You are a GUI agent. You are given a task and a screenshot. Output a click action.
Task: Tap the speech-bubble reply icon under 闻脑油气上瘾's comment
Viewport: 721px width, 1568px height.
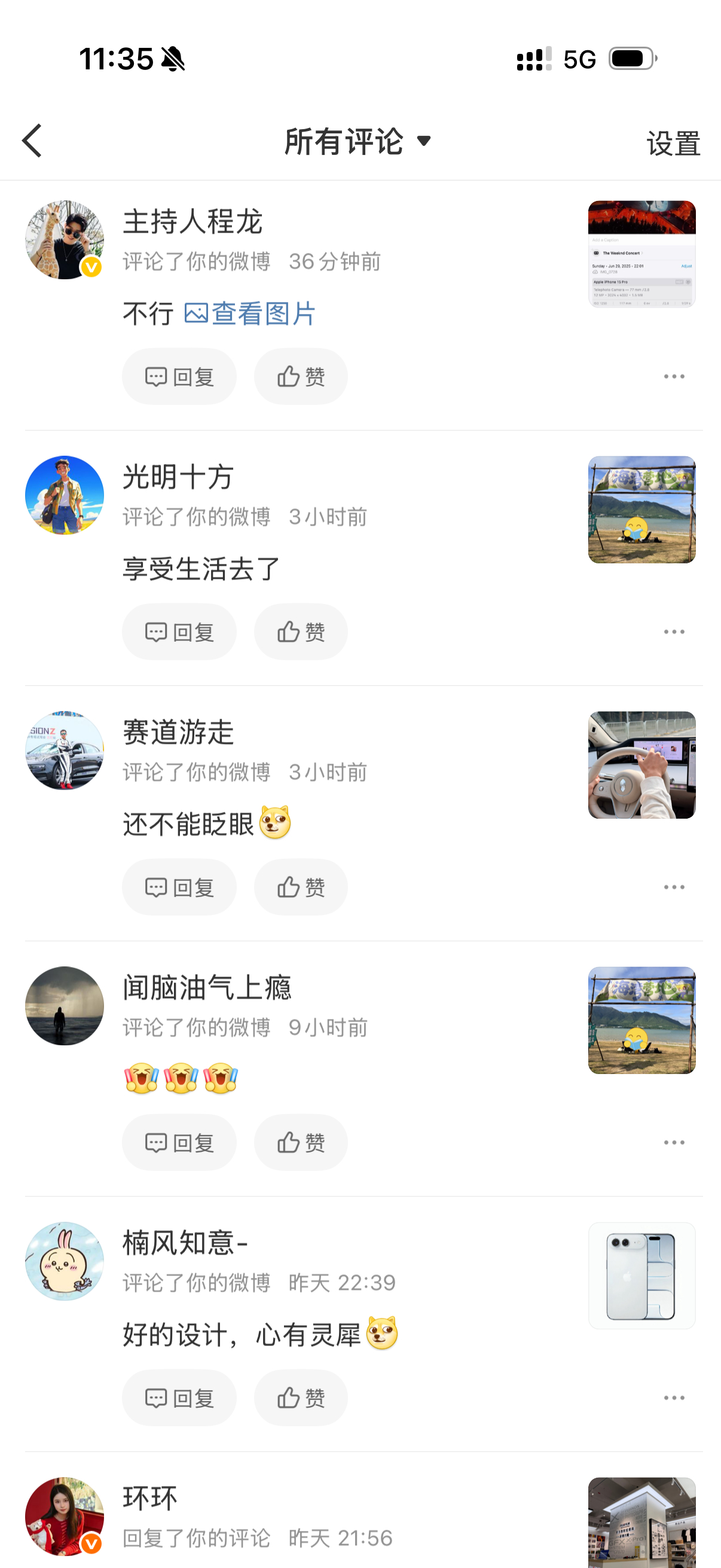tap(157, 1143)
